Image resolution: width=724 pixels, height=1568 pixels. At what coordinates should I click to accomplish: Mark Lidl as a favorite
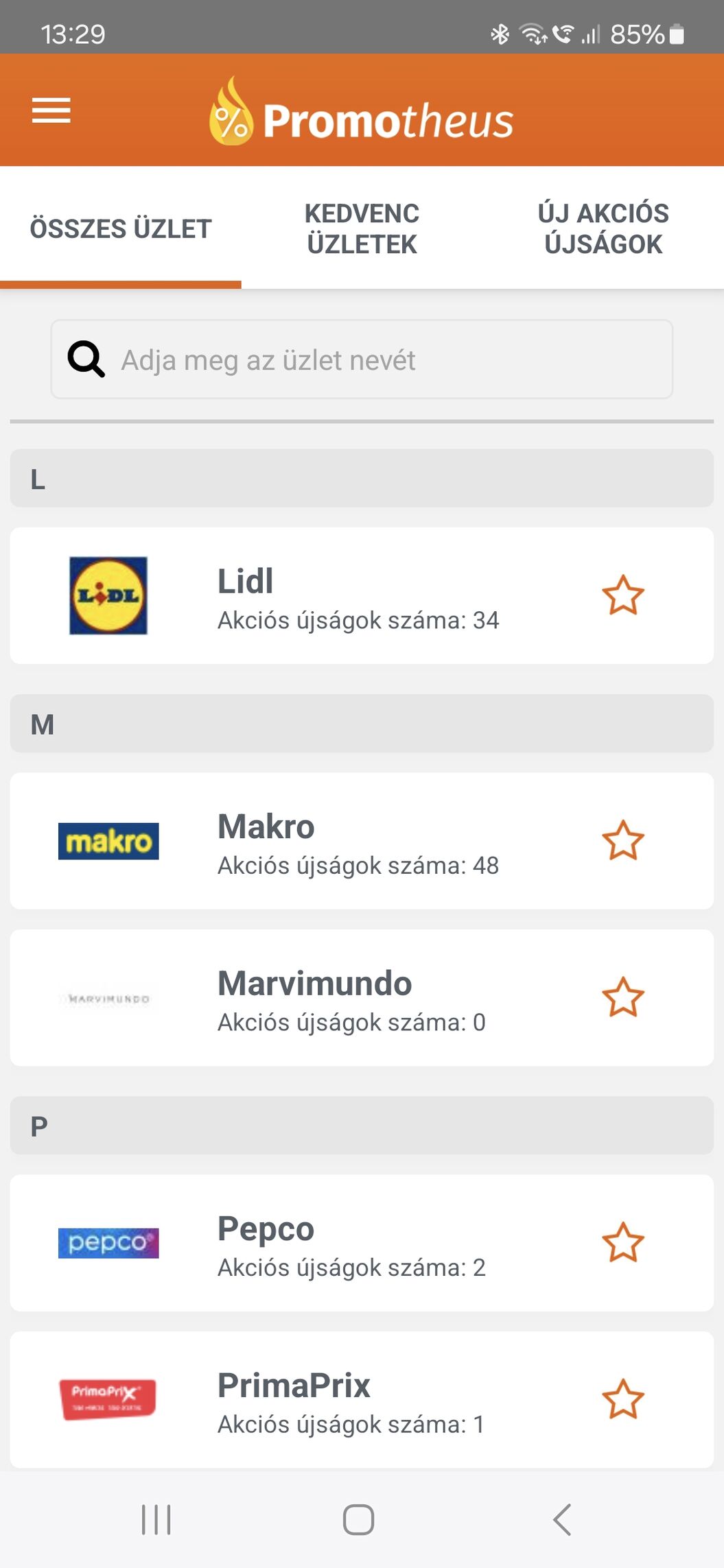click(x=623, y=595)
